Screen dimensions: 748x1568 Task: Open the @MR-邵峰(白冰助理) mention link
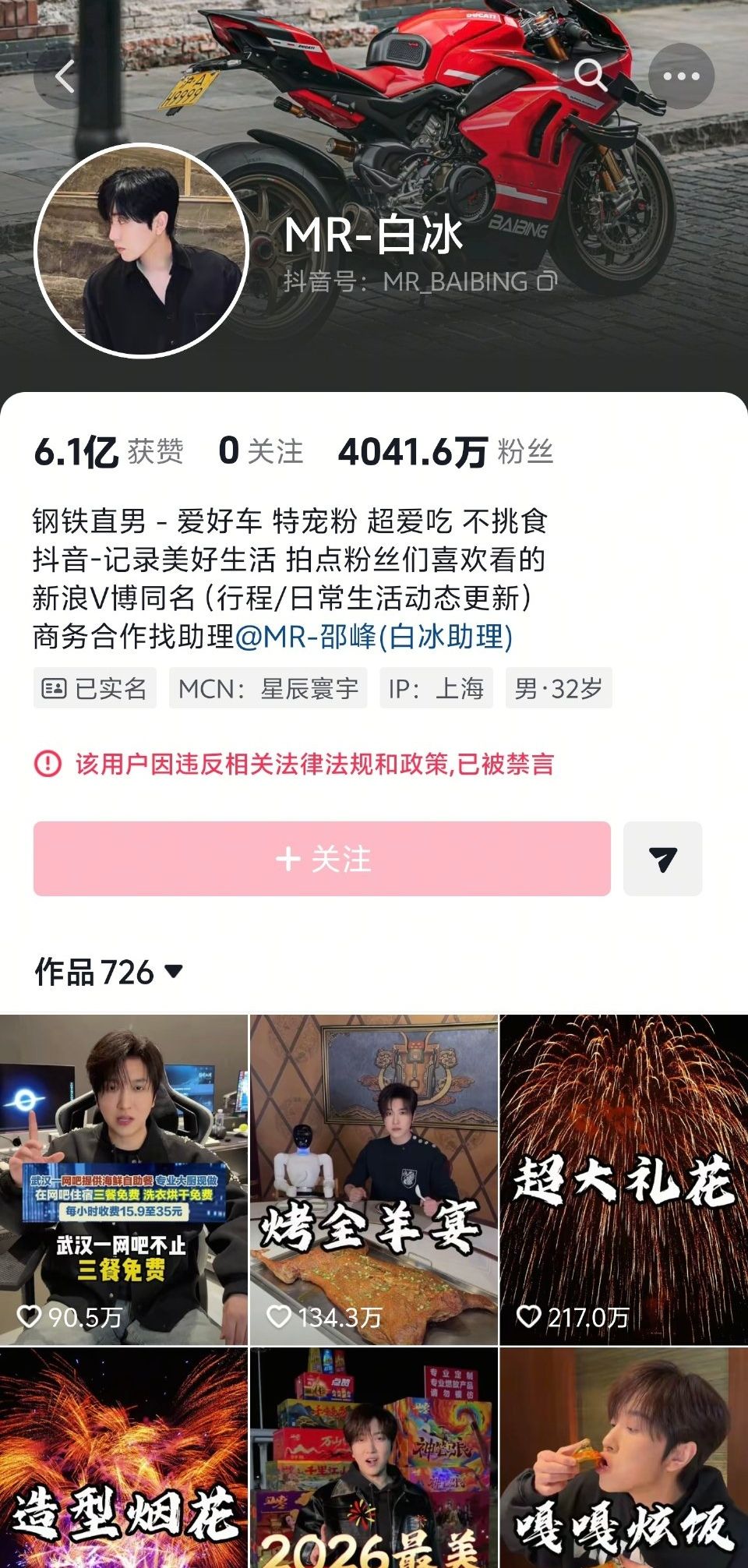point(373,637)
